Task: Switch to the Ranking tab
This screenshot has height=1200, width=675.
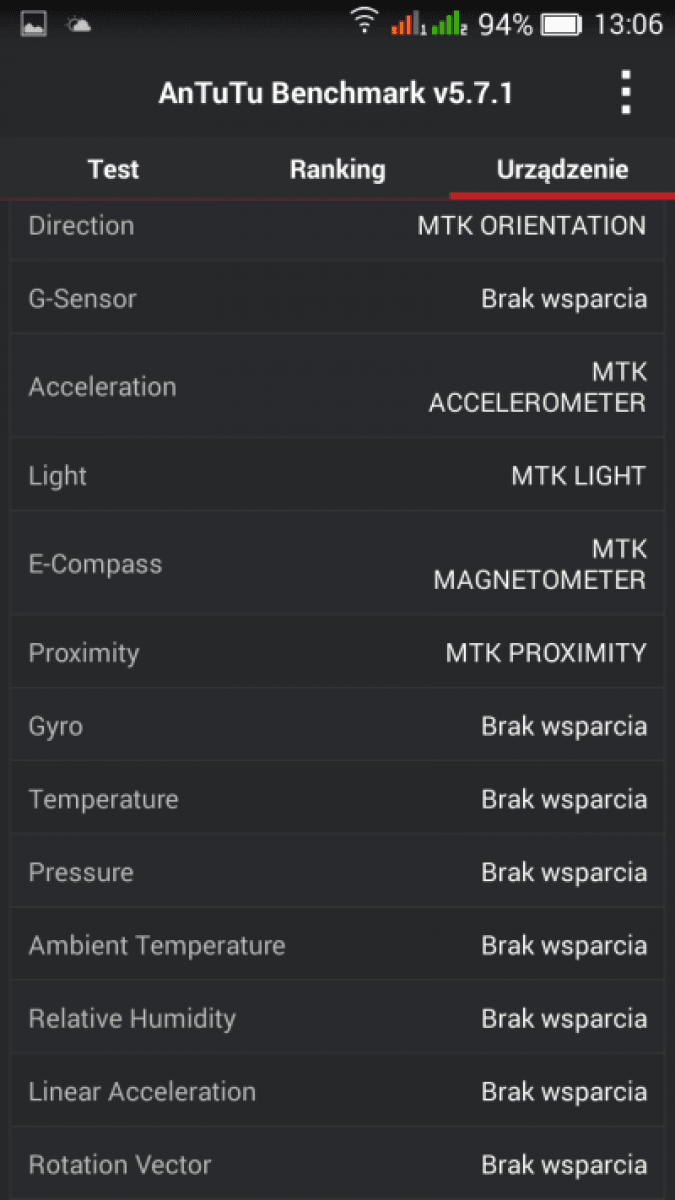Action: click(x=337, y=169)
